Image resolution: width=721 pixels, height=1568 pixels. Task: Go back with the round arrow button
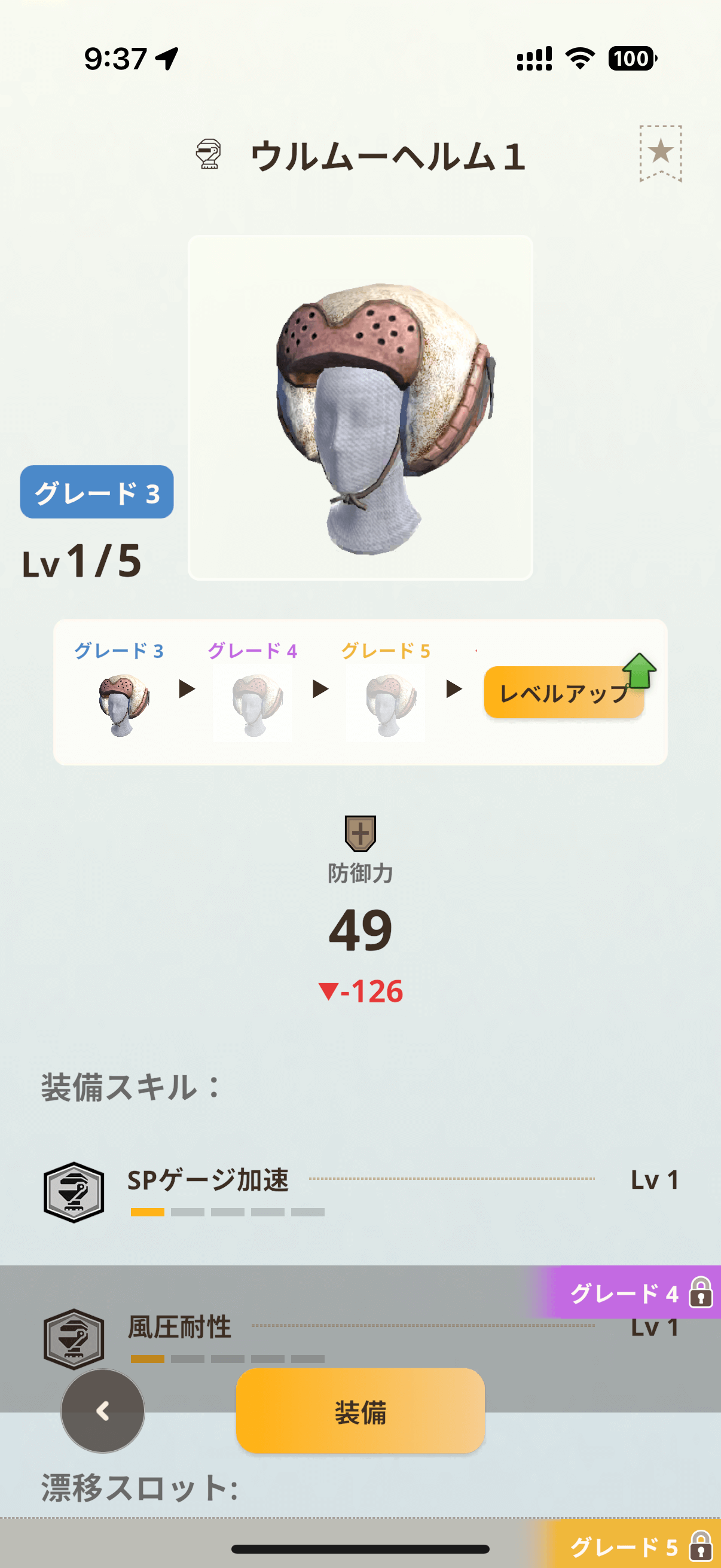(x=103, y=1410)
